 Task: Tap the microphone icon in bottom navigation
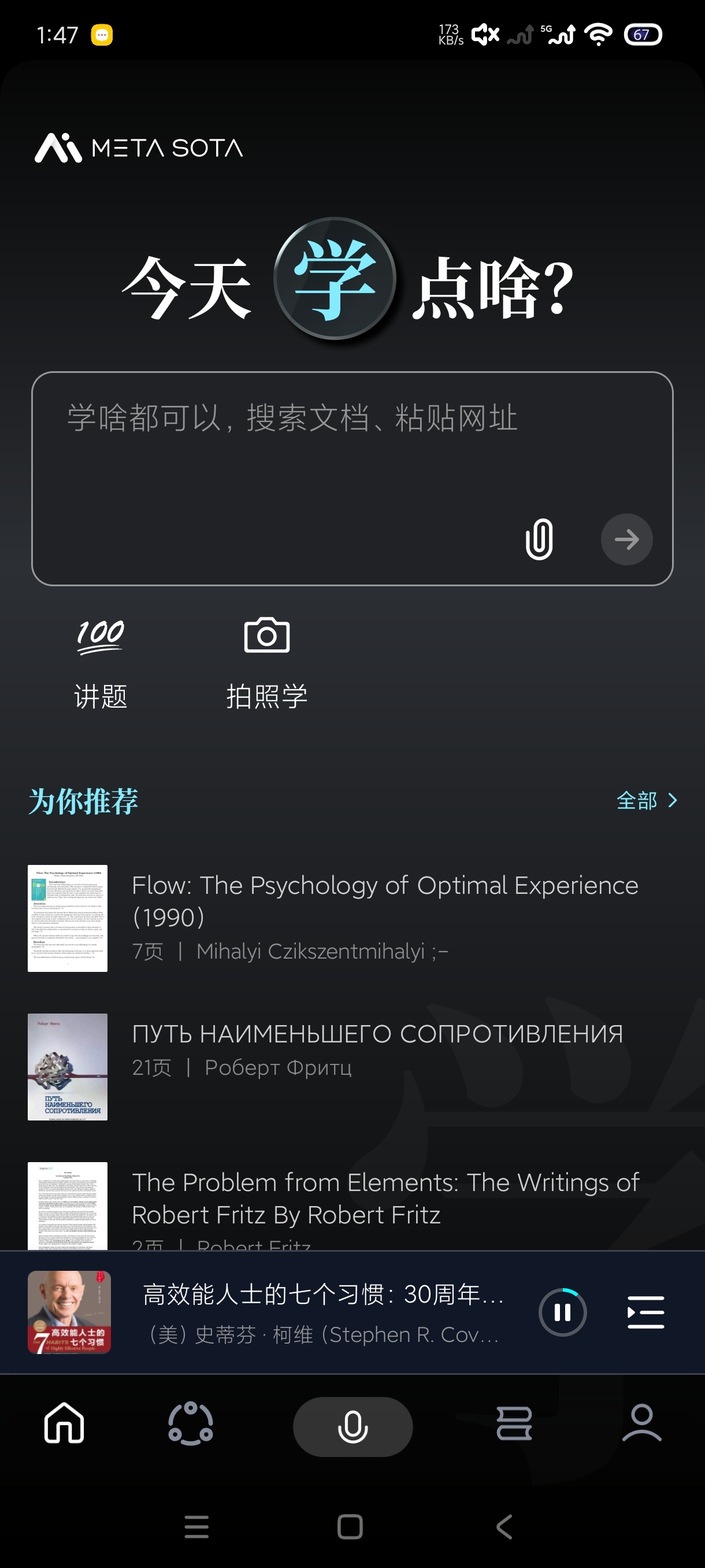pyautogui.click(x=352, y=1426)
